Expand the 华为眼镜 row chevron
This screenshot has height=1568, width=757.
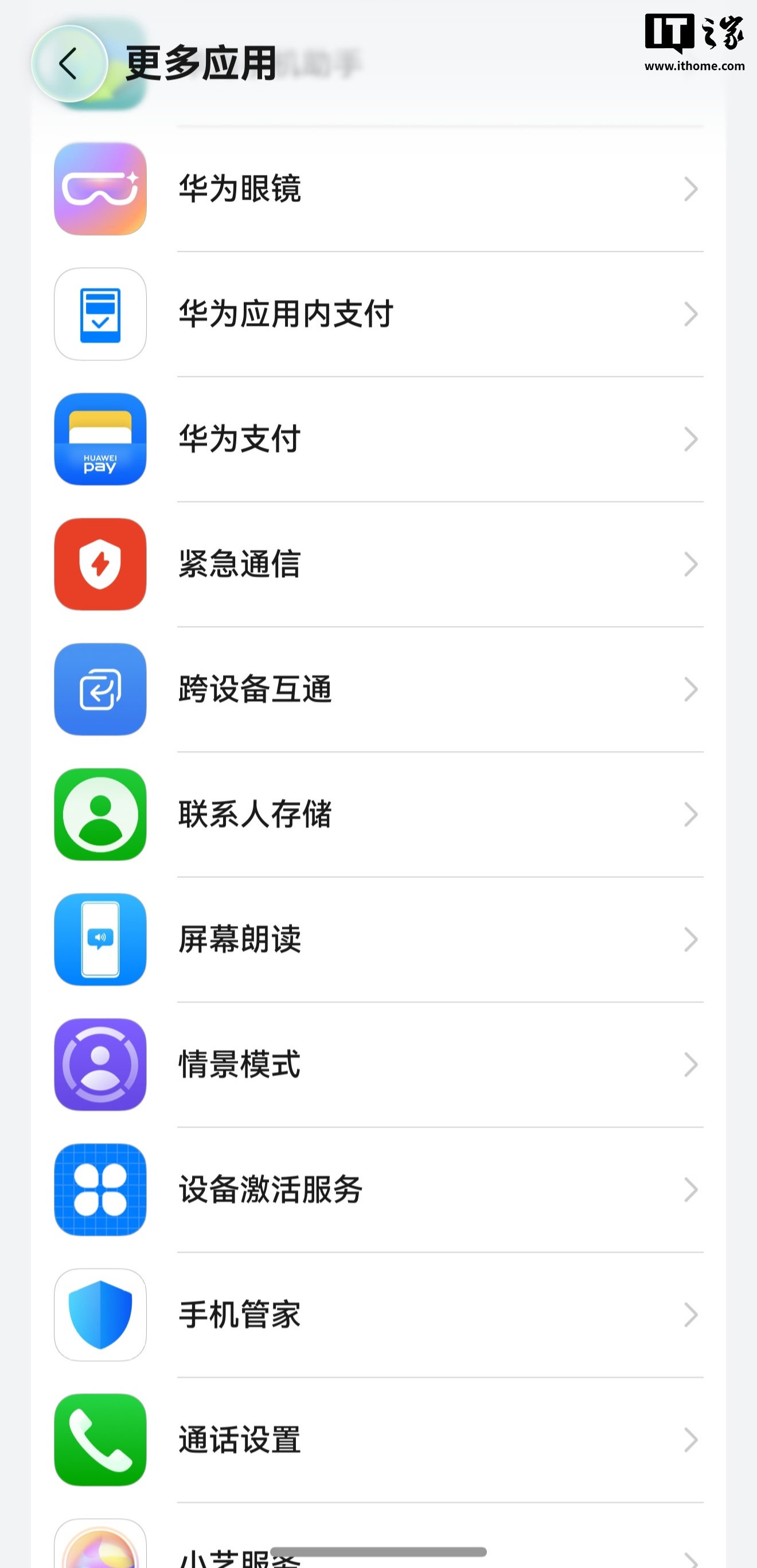(690, 189)
